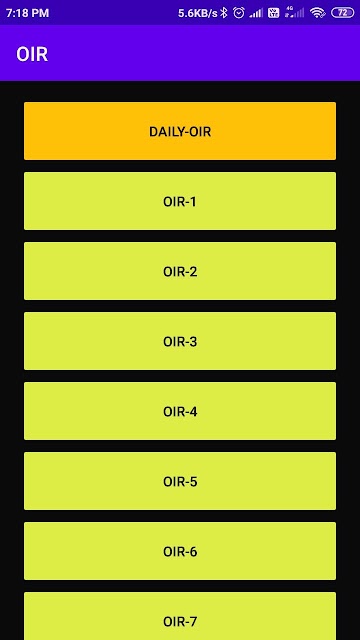Start OIR-5
This screenshot has height=640, width=360.
180,481
